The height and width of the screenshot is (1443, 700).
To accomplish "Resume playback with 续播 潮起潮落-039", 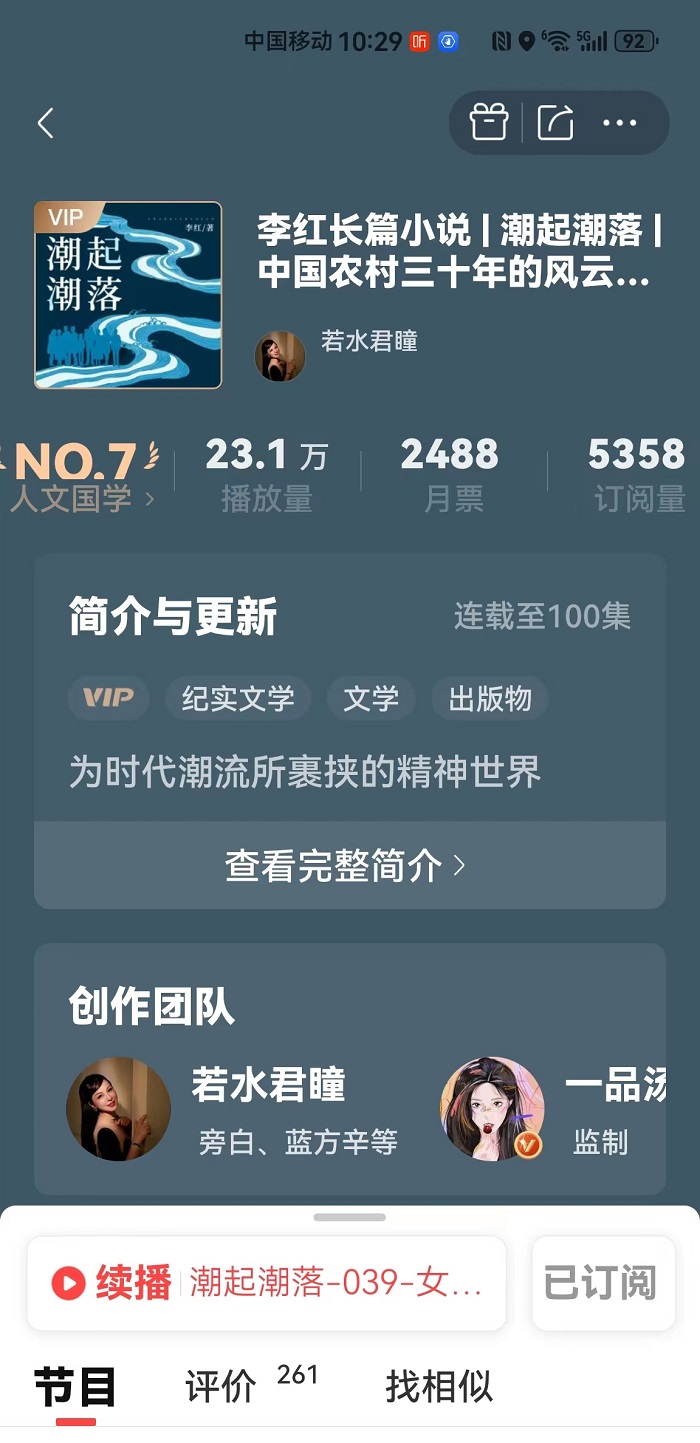I will pyautogui.click(x=267, y=1283).
